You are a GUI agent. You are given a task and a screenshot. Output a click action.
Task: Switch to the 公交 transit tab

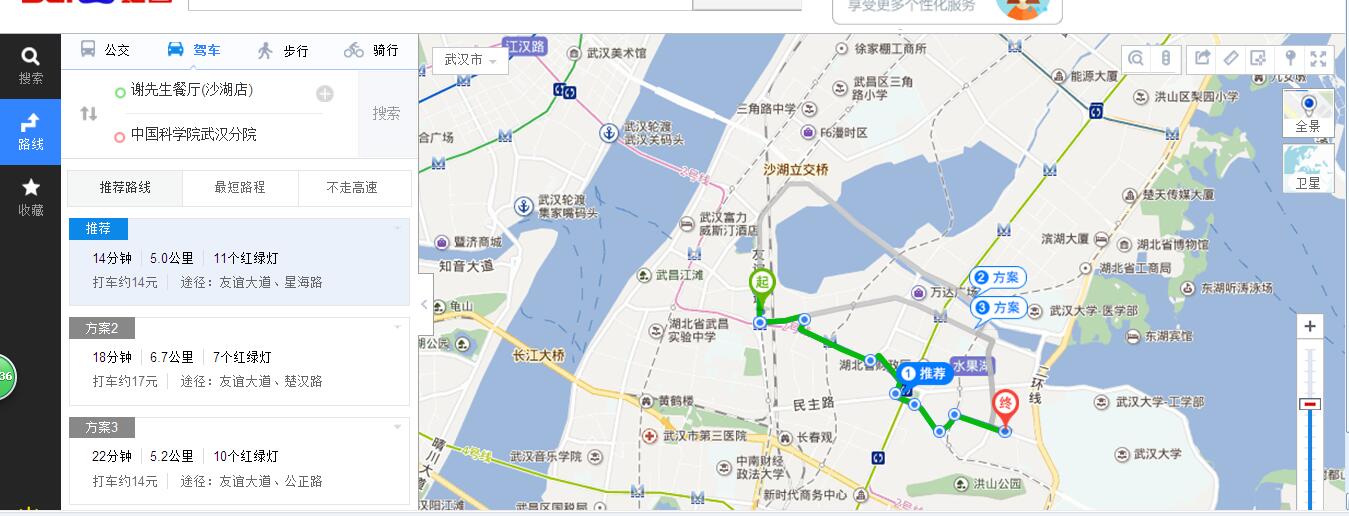click(105, 50)
